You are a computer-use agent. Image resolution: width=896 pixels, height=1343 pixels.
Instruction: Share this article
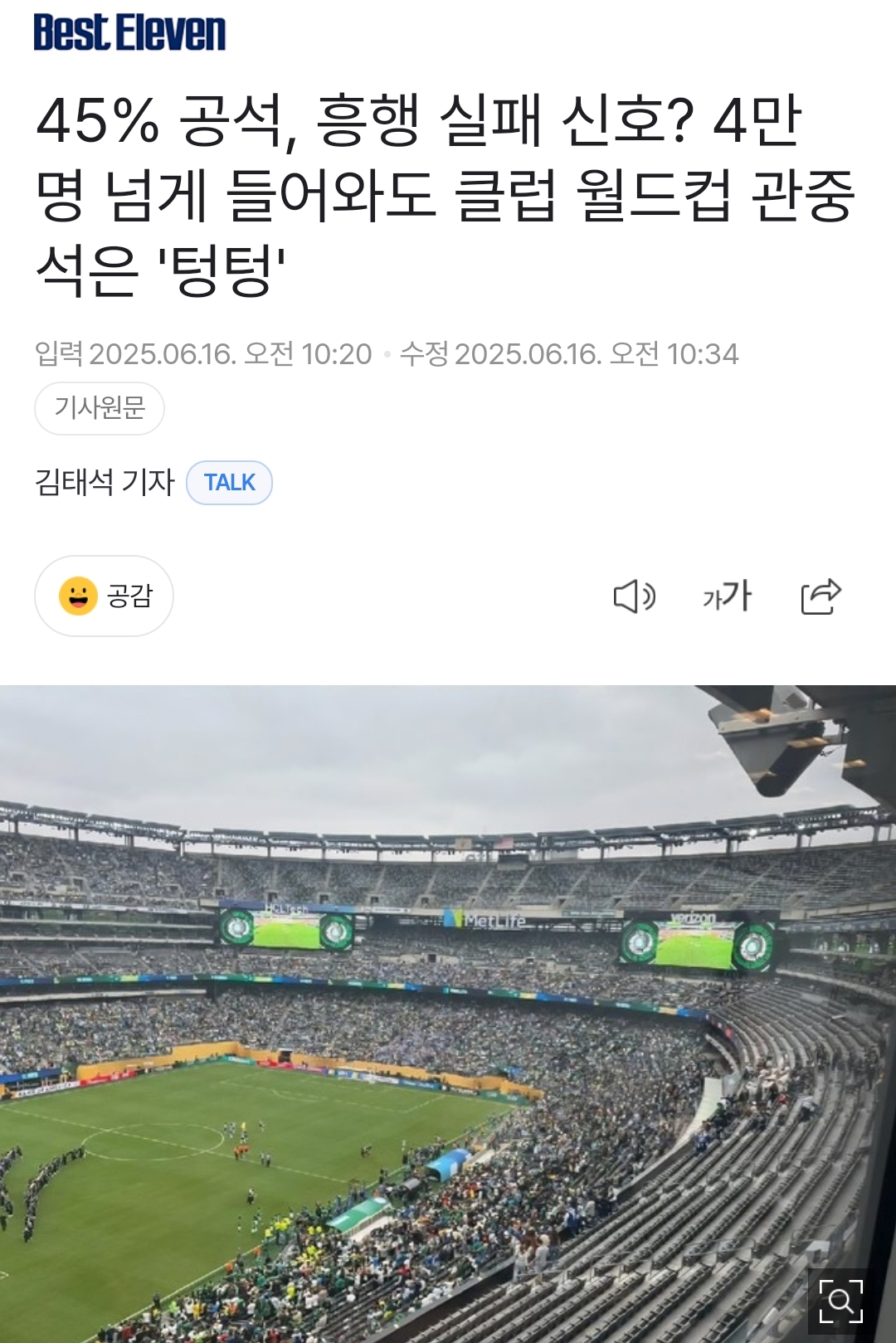tap(821, 596)
